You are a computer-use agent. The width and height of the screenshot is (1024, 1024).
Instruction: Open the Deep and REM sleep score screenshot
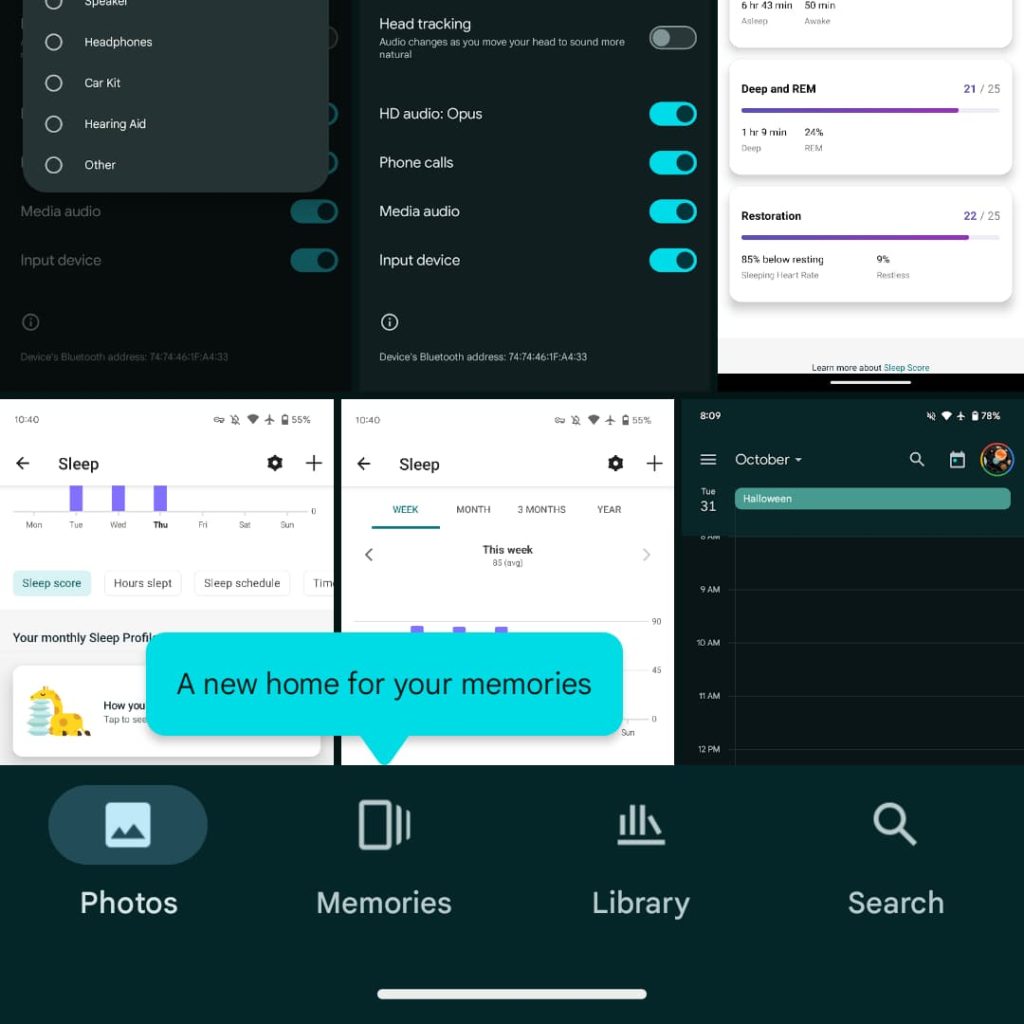[870, 190]
